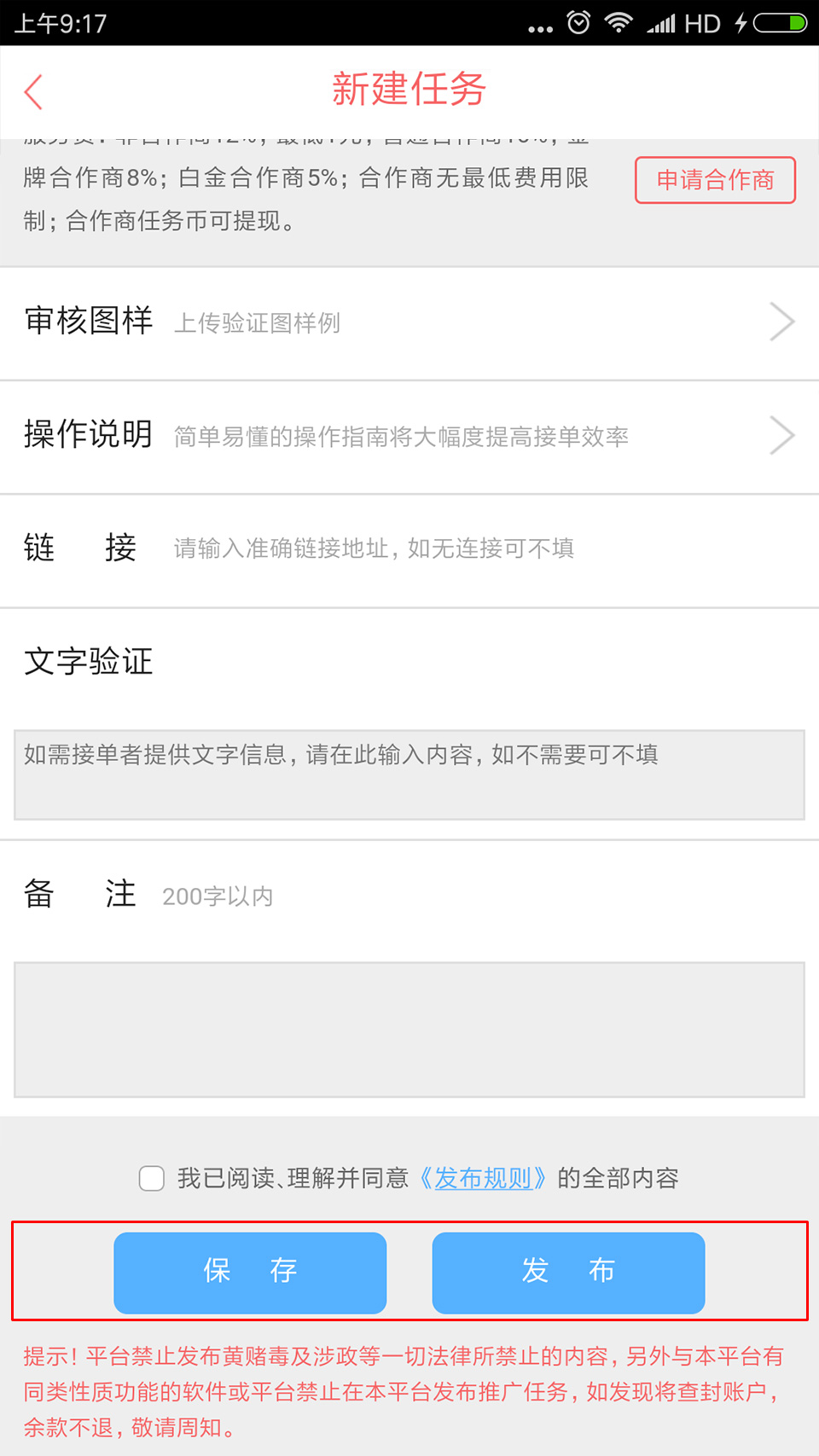
Task: Select the 新建任务 title bar
Action: pos(409,89)
